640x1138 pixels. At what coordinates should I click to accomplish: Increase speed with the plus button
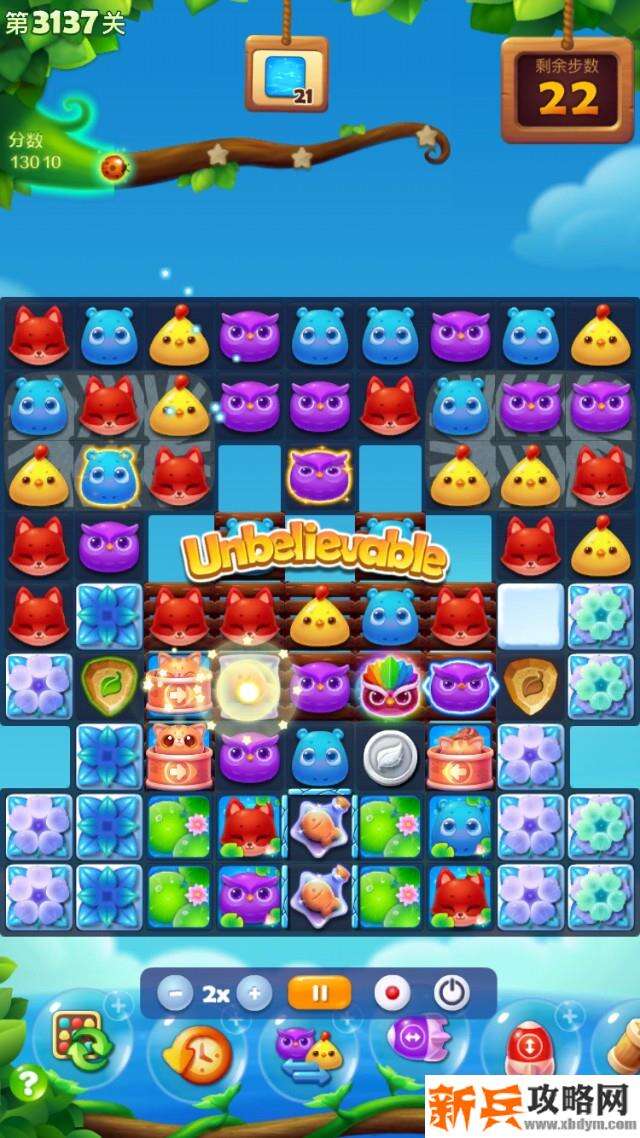[x=254, y=994]
